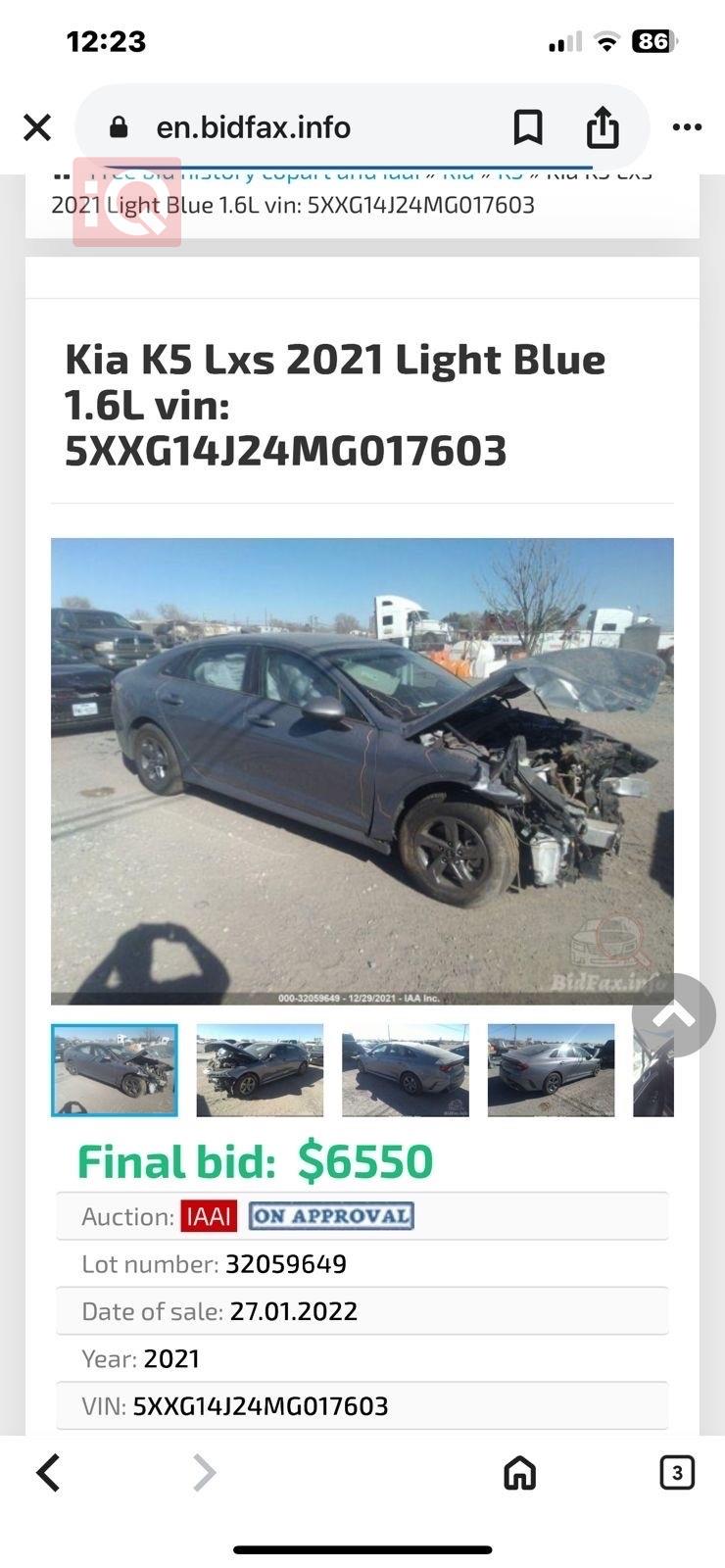
Task: Select the third thumbnail showing rear side
Action: (x=405, y=1070)
